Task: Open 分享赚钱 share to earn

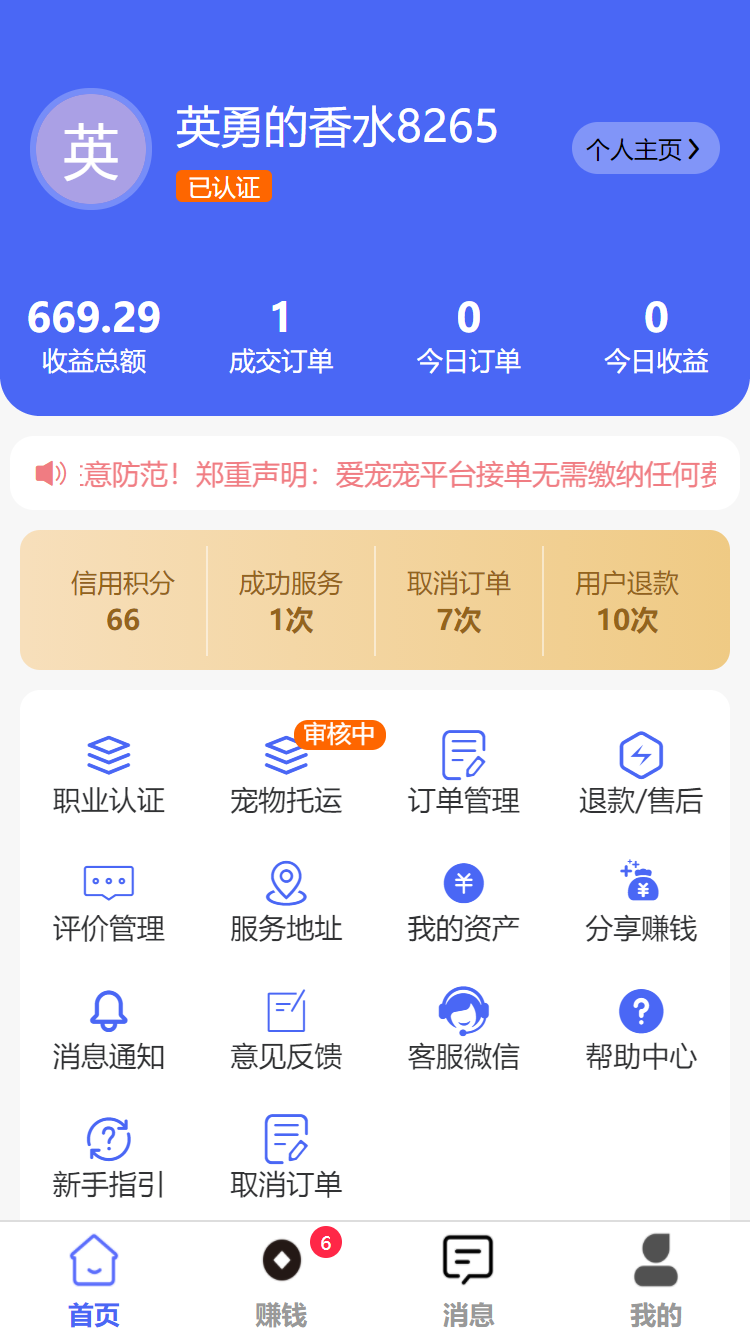Action: tap(641, 902)
